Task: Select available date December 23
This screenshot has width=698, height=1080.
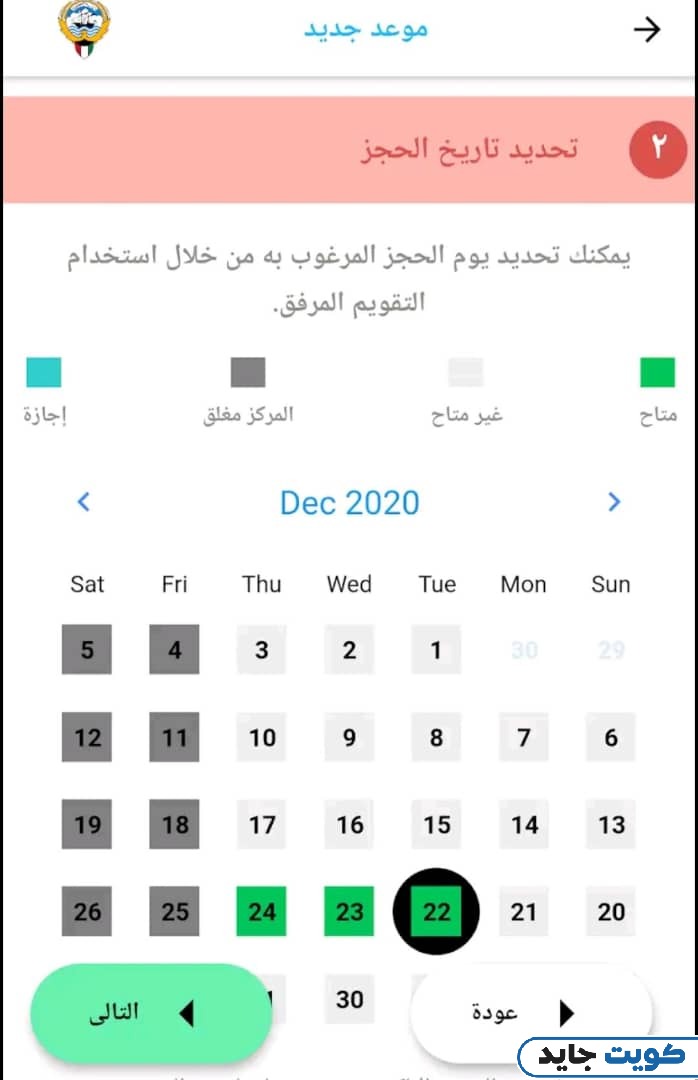Action: coord(349,911)
